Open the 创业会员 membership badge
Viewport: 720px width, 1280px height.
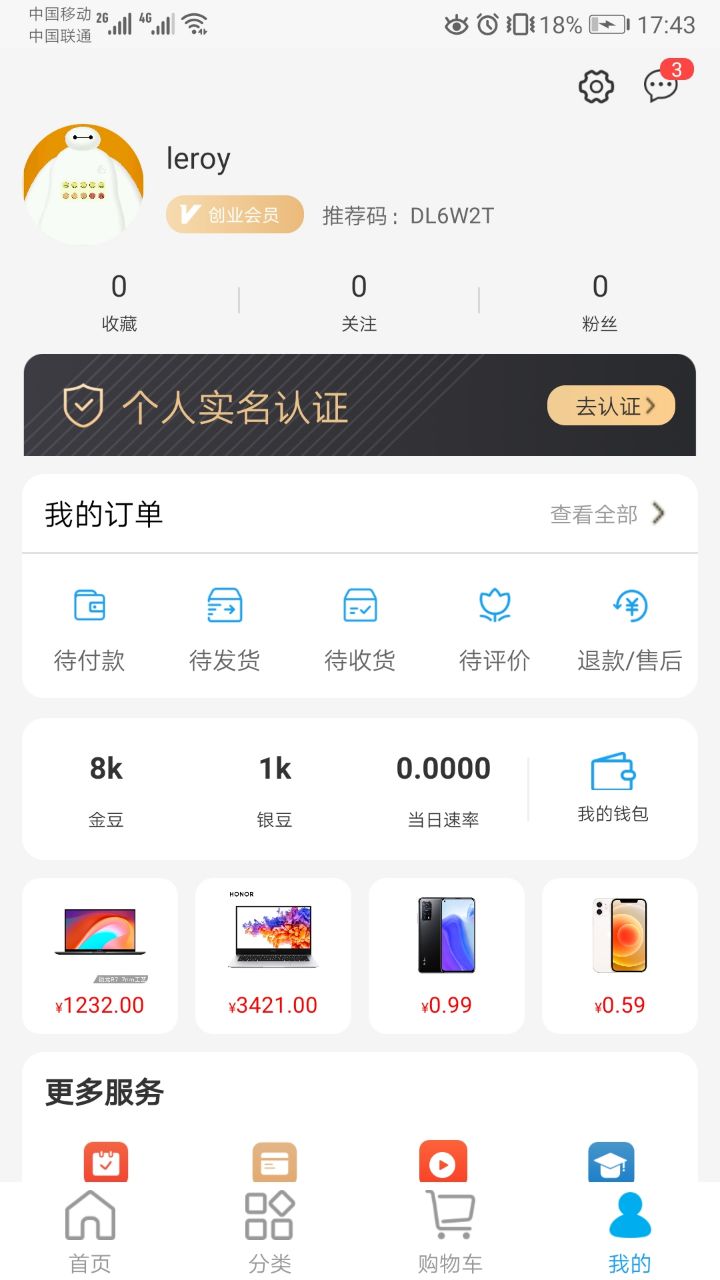[x=234, y=214]
